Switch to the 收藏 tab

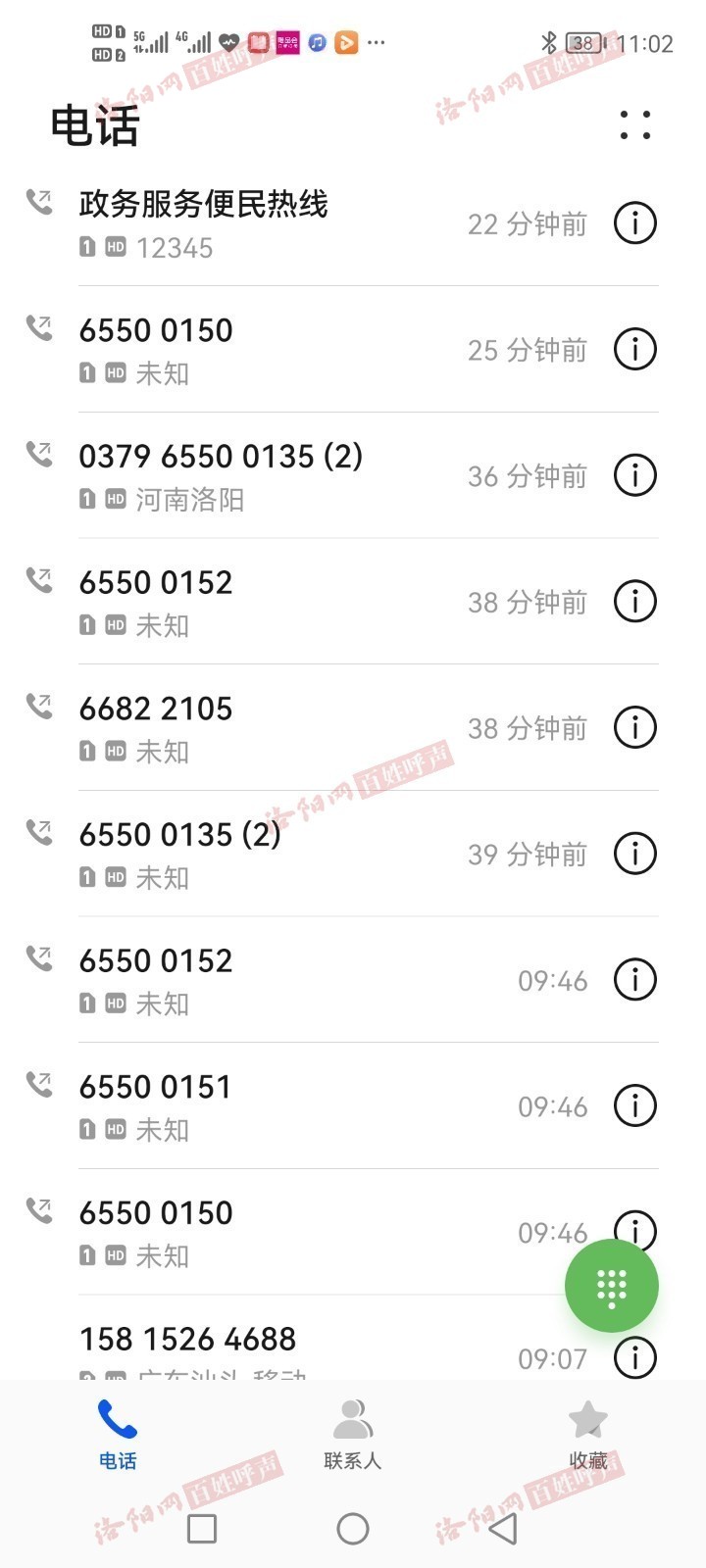(x=588, y=1435)
